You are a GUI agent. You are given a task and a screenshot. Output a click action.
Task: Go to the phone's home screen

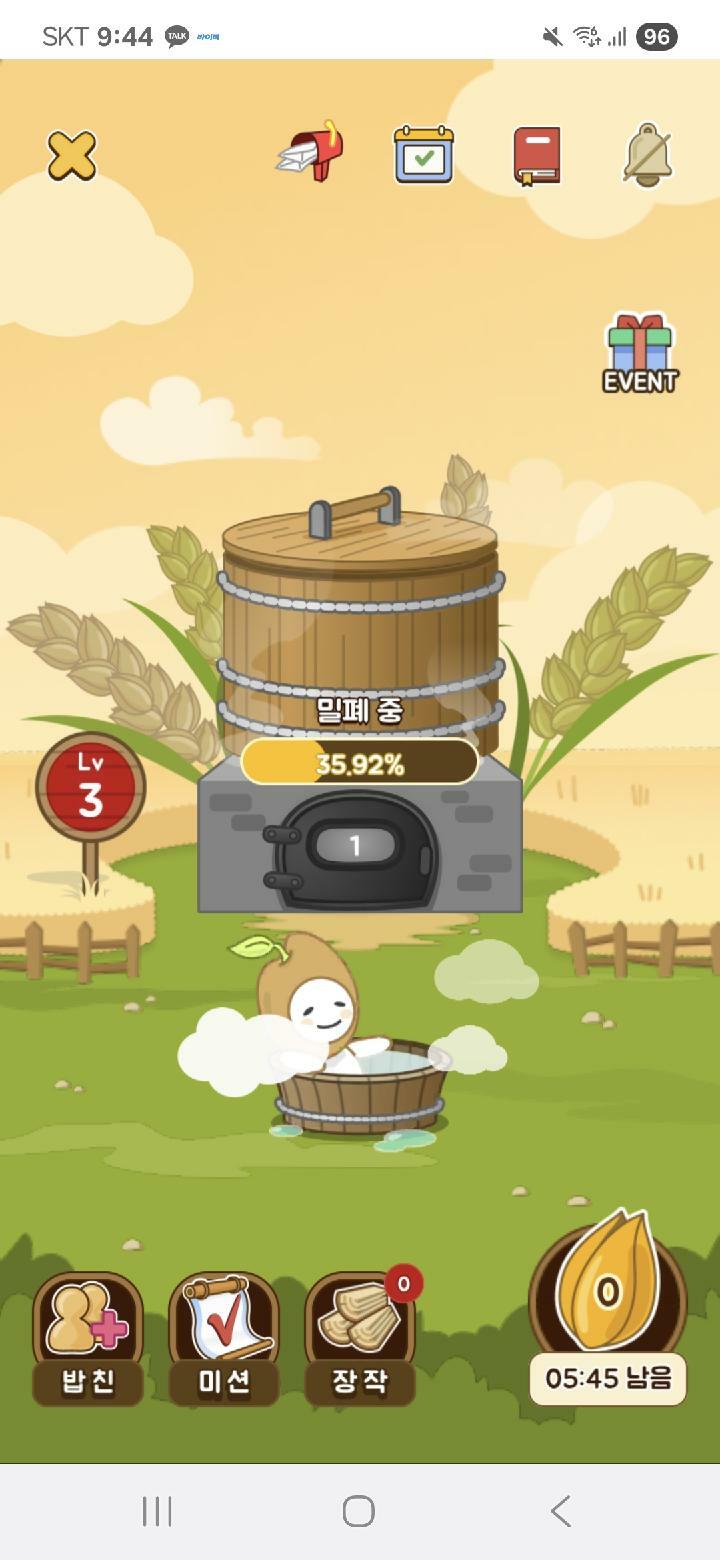click(x=359, y=1510)
